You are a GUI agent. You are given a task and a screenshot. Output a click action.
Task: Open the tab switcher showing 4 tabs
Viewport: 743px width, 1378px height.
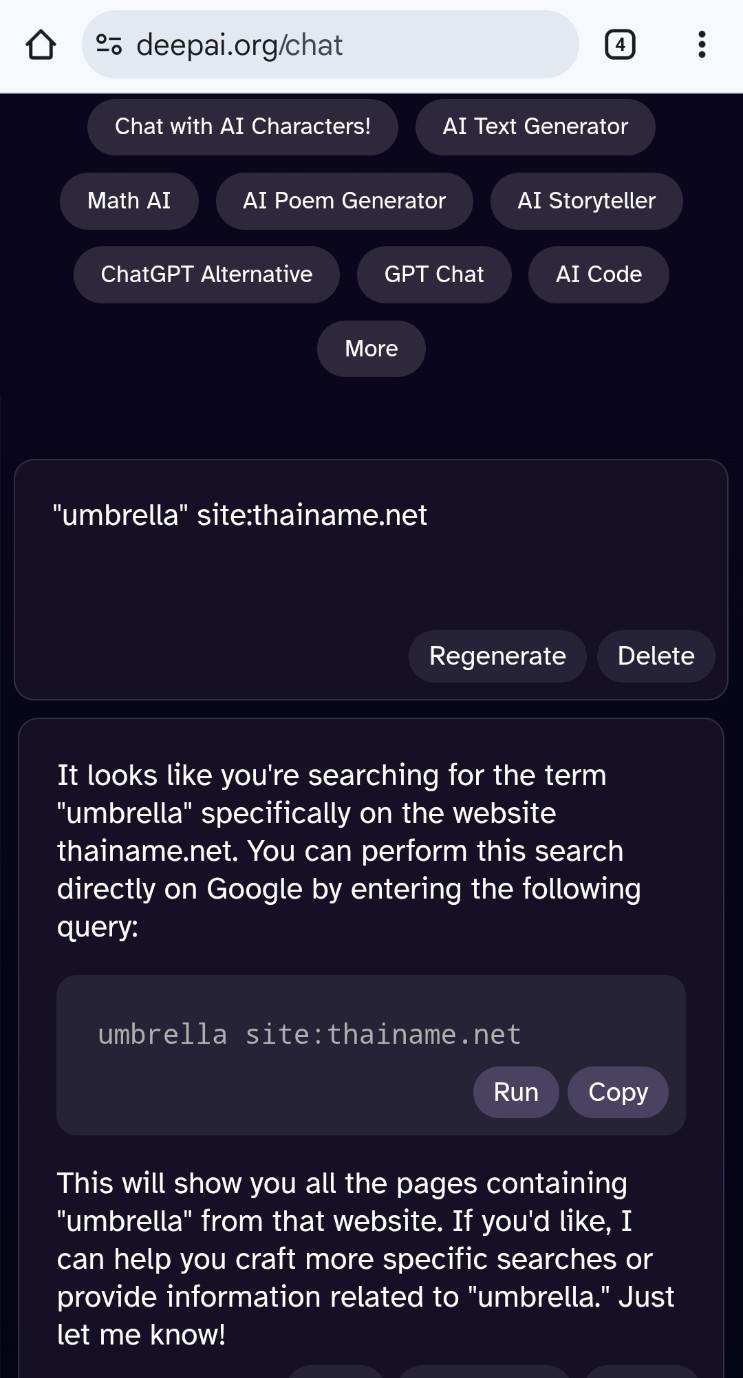coord(620,45)
